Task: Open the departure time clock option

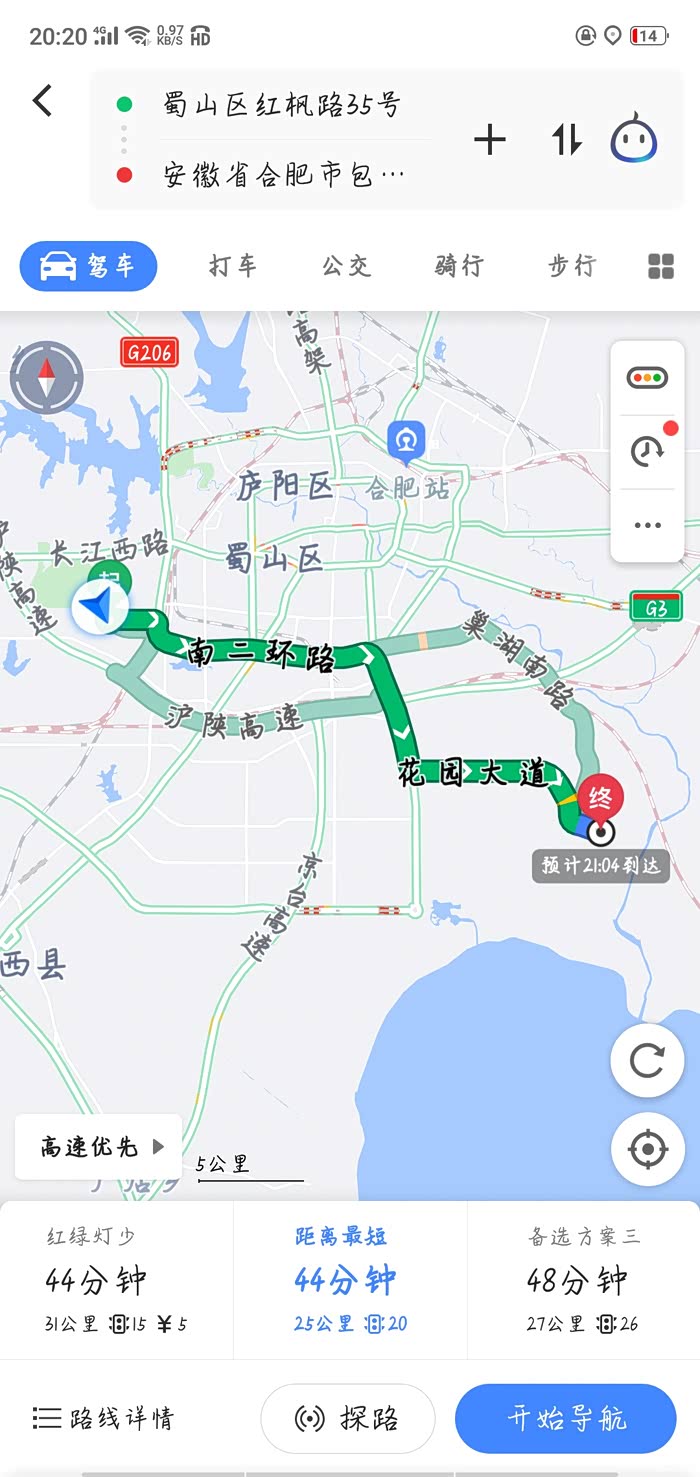Action: point(647,450)
